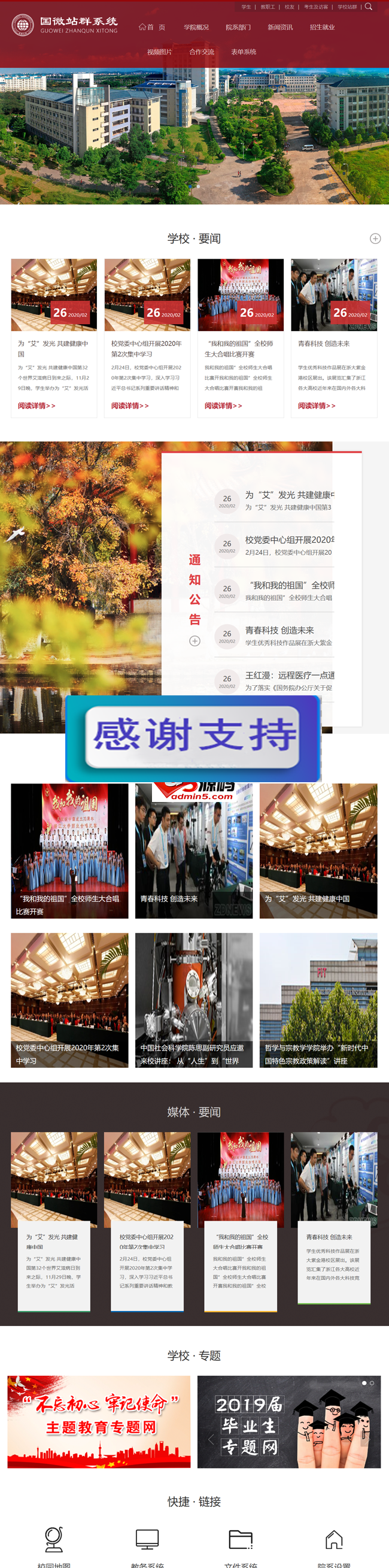This screenshot has height=1568, width=389.
Task: Tap 学校站群 link in top bar
Action: pyautogui.click(x=347, y=7)
